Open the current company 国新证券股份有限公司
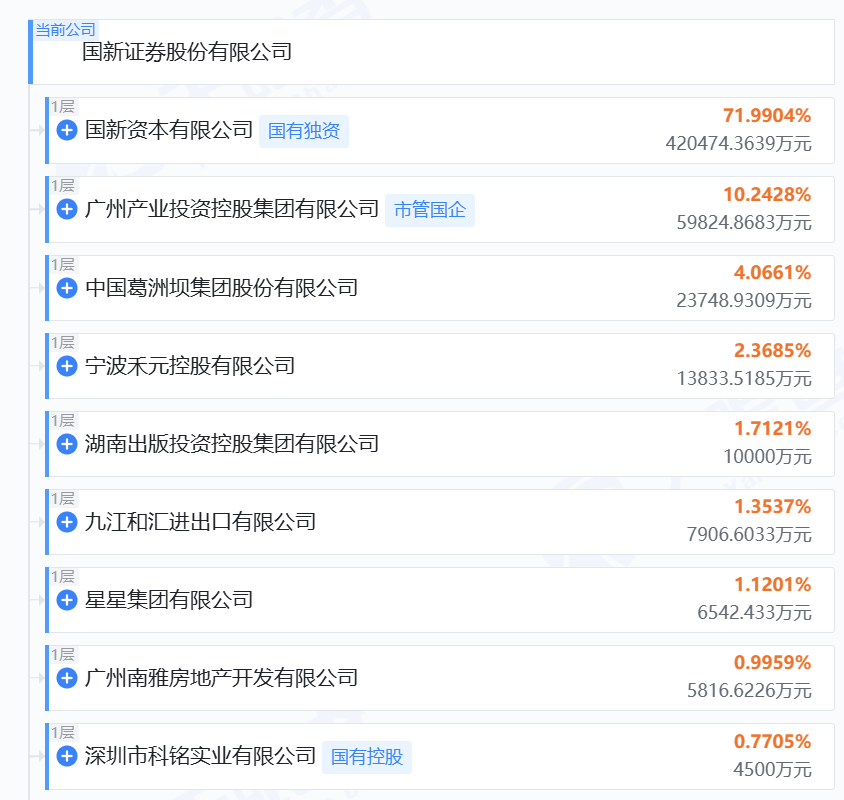Image resolution: width=844 pixels, height=800 pixels. click(187, 52)
